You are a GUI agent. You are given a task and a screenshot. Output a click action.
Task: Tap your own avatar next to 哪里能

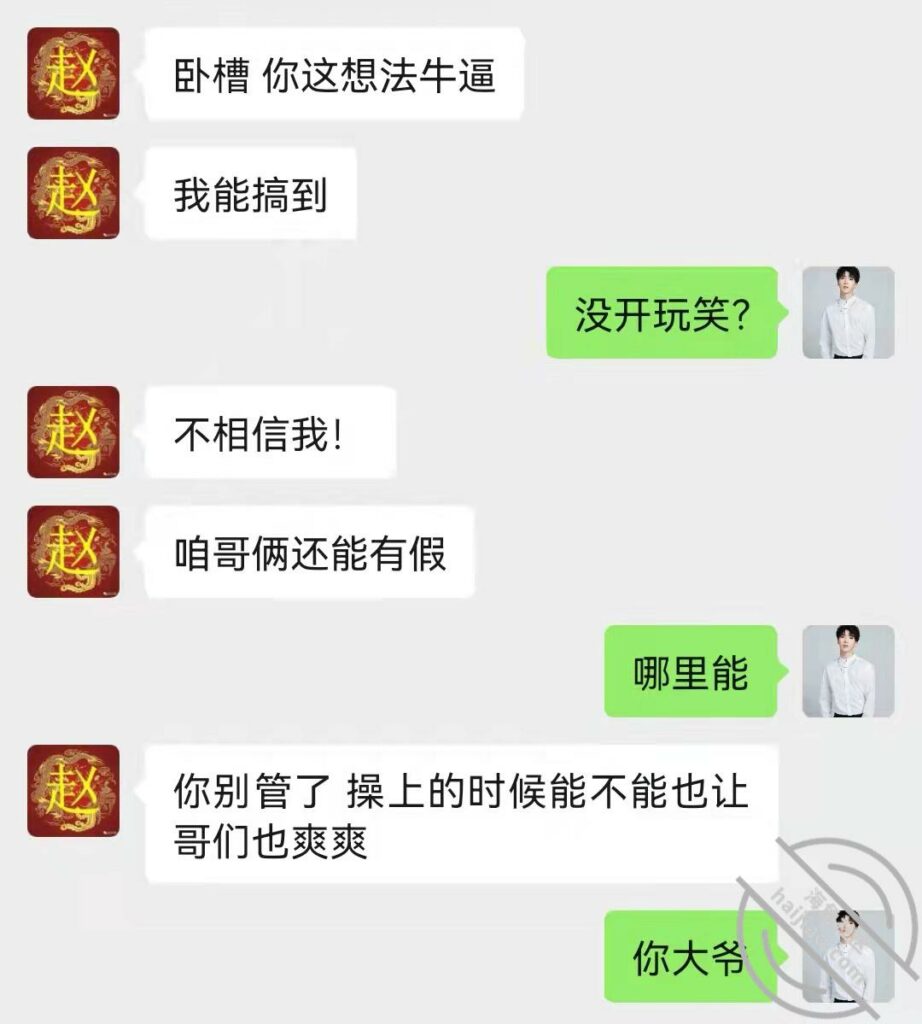(848, 671)
